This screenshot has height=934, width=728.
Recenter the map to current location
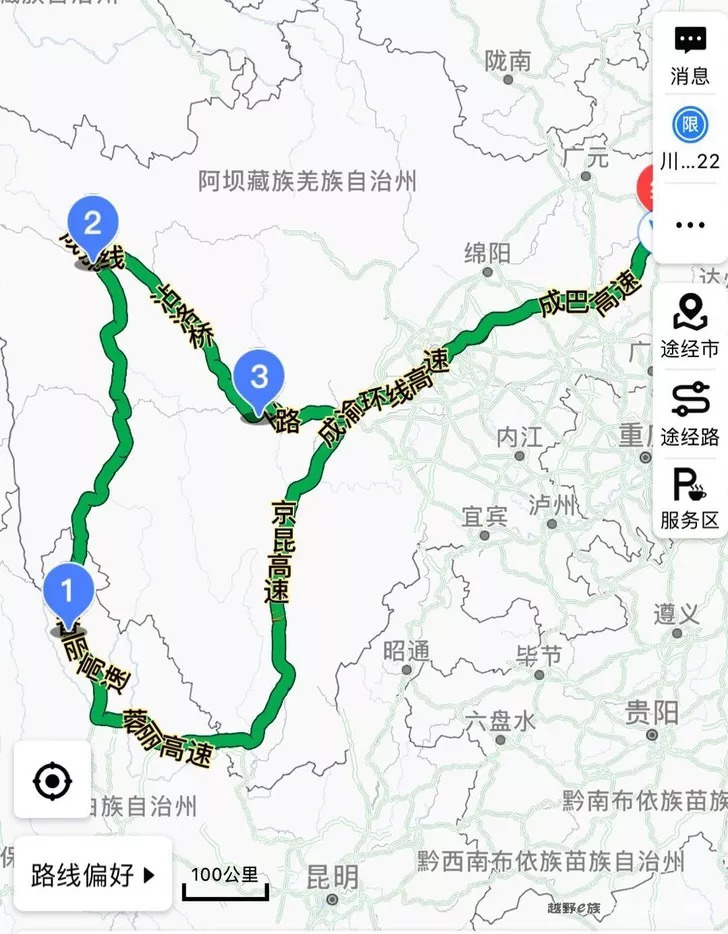52,780
